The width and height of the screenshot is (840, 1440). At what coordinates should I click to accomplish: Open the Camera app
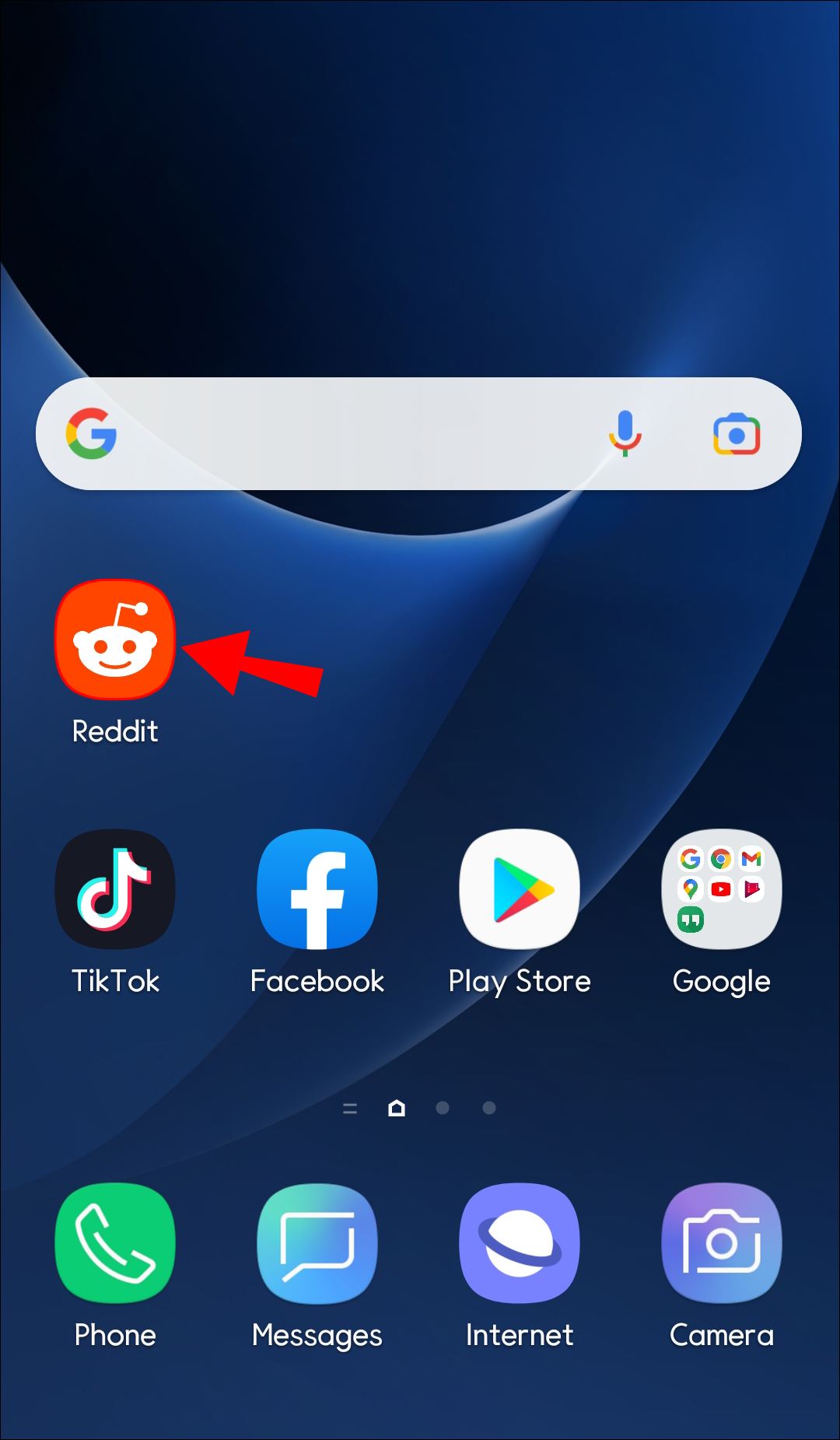pyautogui.click(x=722, y=1243)
